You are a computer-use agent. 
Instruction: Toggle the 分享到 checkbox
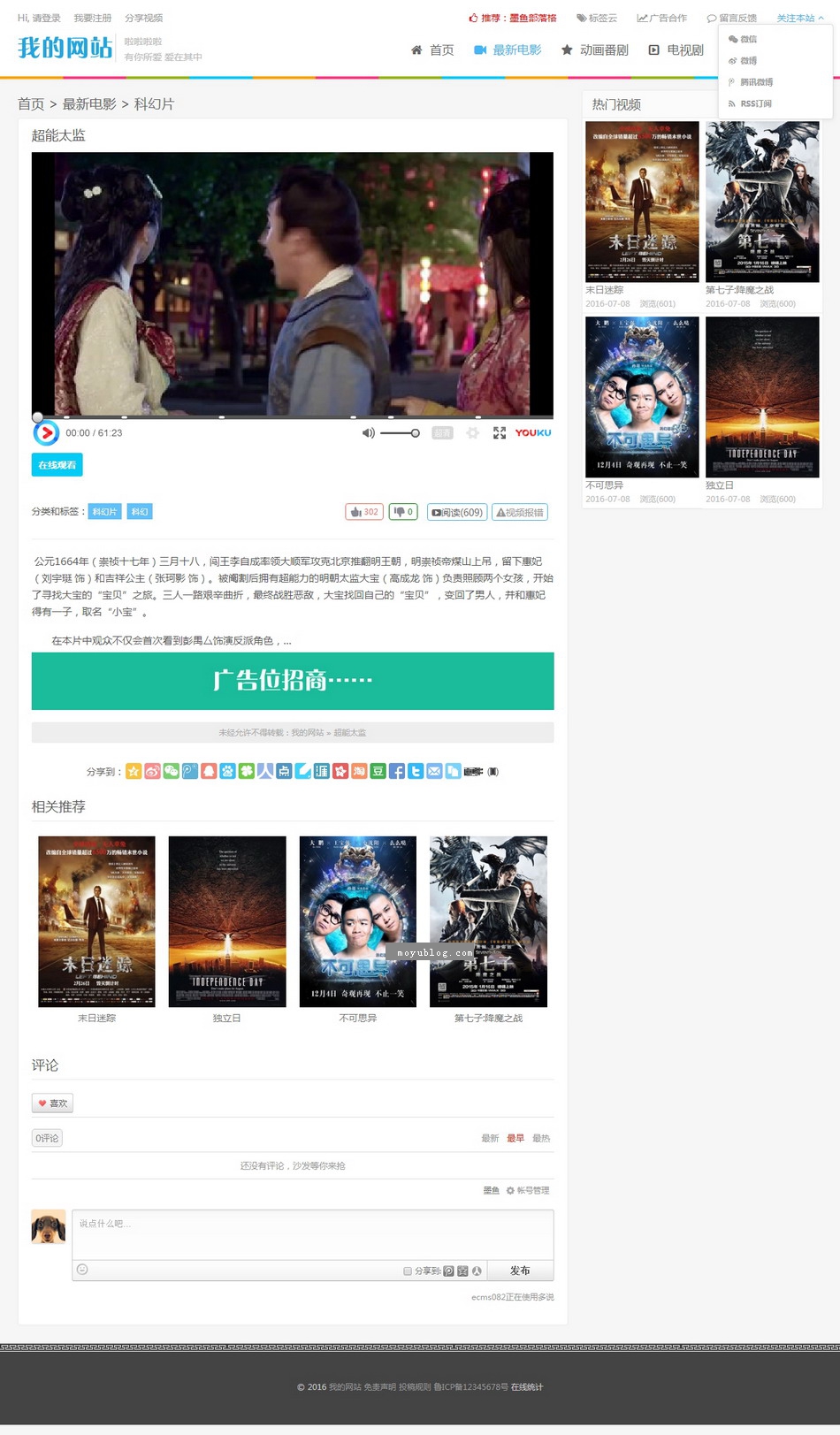coord(408,1271)
